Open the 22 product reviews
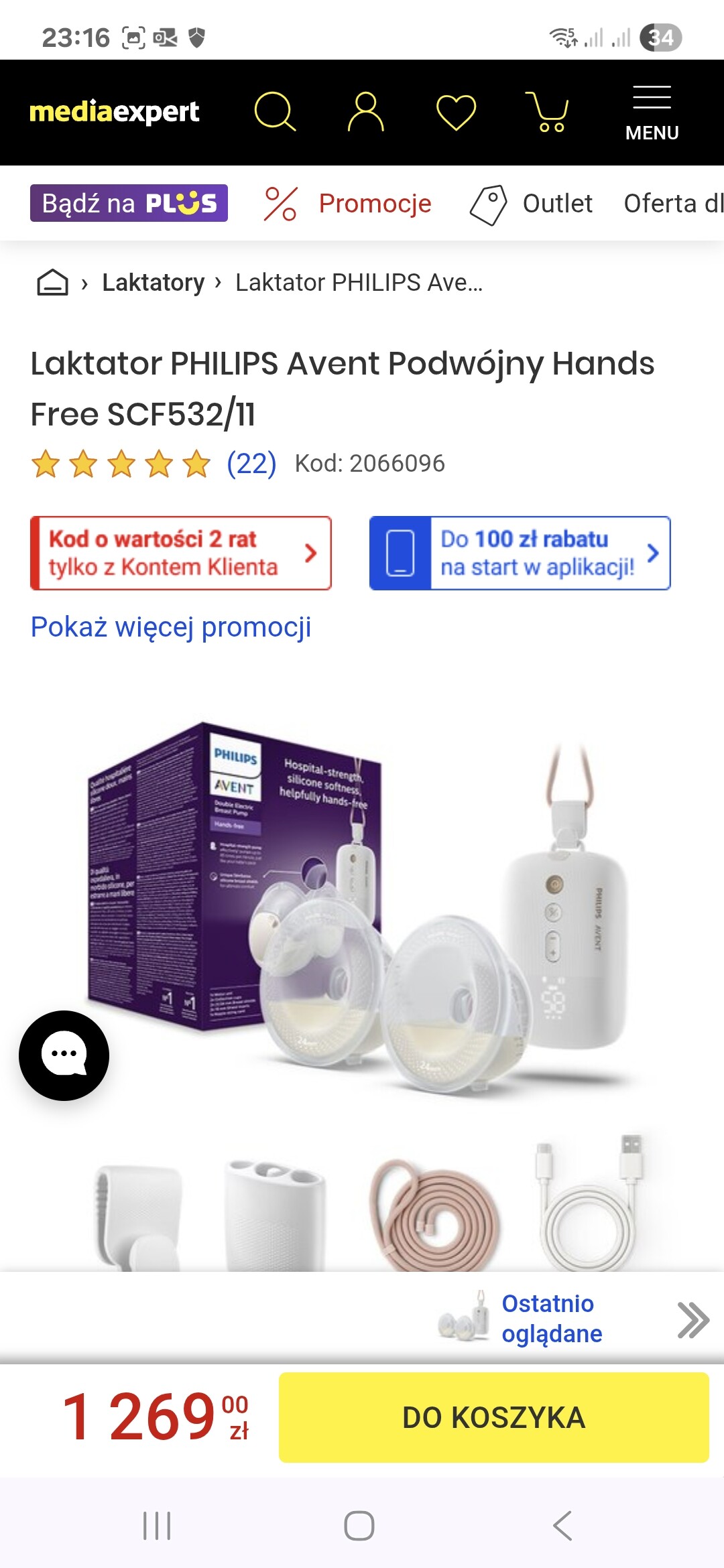The width and height of the screenshot is (724, 1568). tap(251, 463)
